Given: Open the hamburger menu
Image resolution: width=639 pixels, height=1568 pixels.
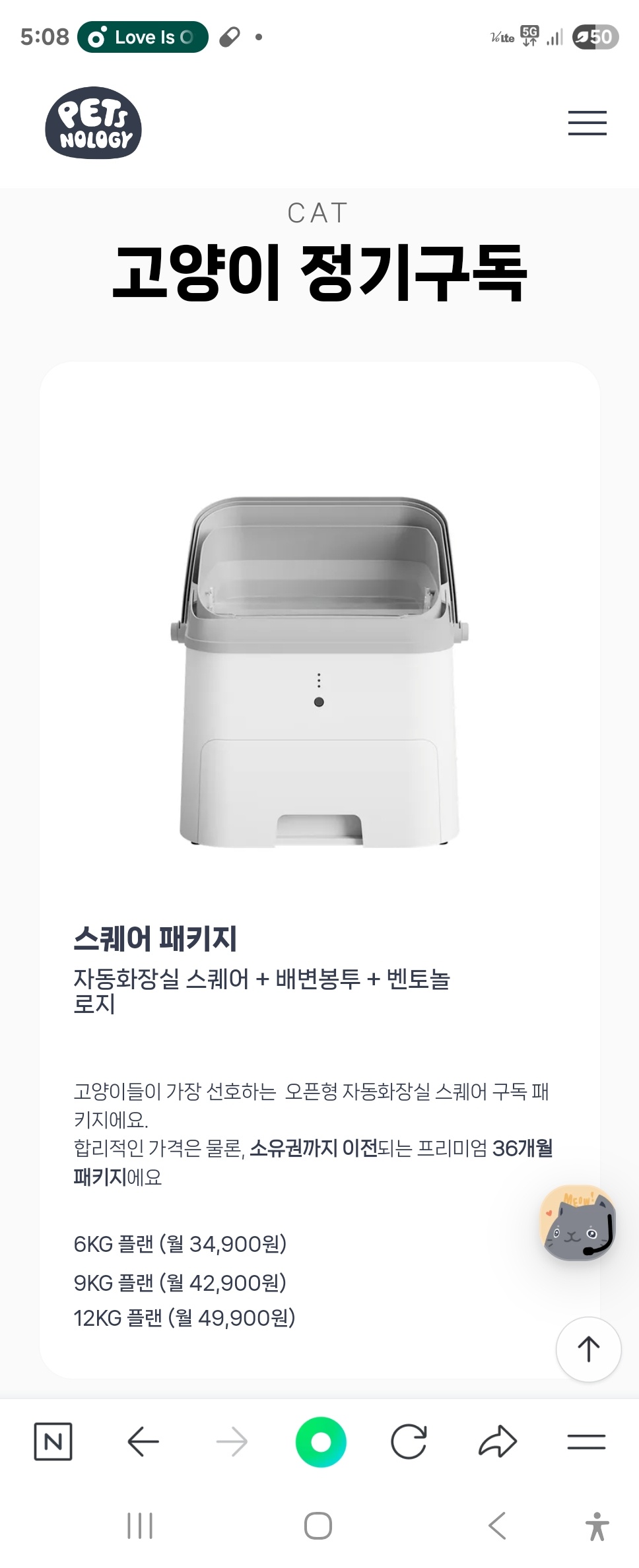Looking at the screenshot, I should [587, 123].
